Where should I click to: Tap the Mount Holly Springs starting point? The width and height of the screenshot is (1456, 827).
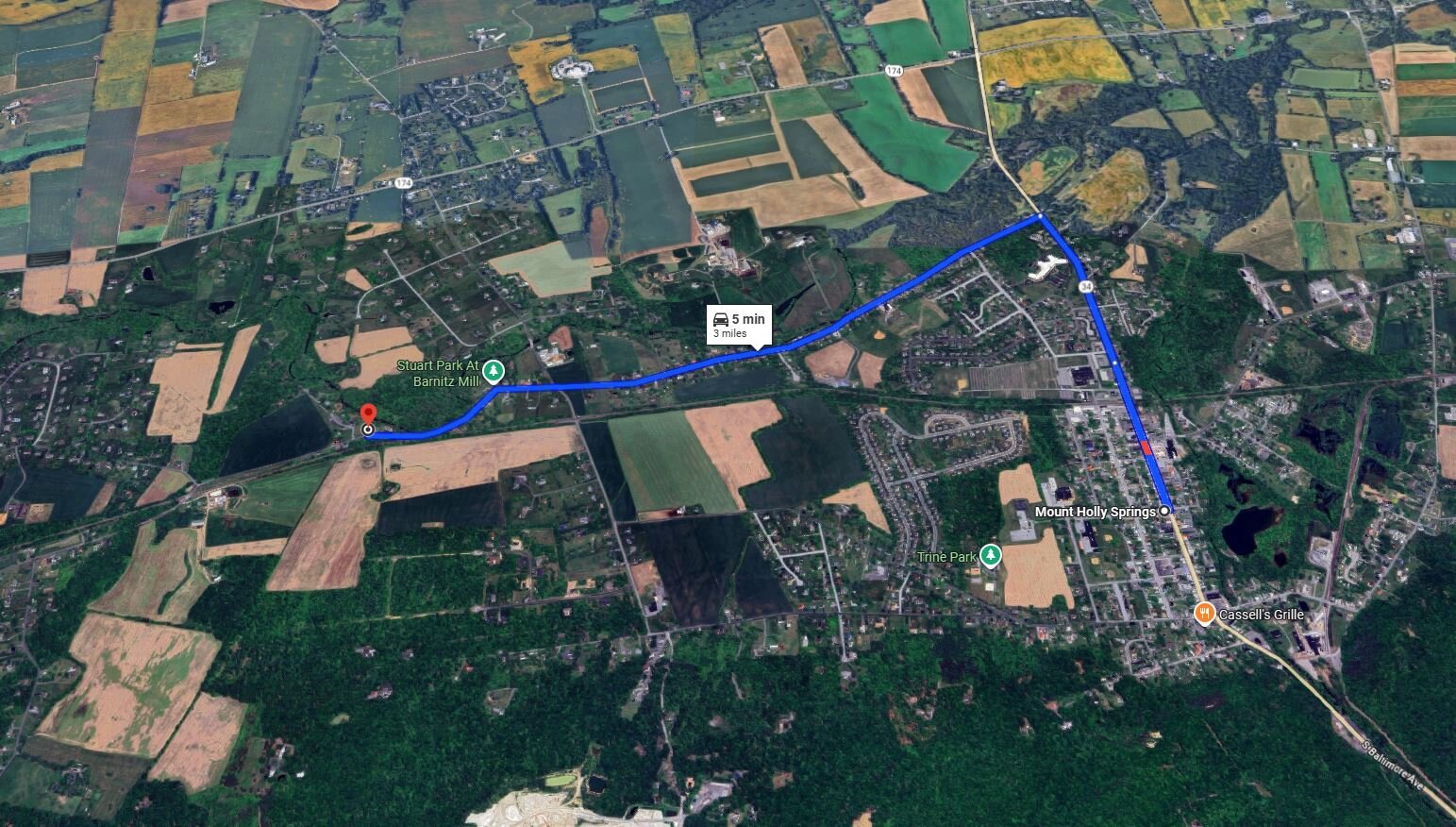coord(1164,511)
